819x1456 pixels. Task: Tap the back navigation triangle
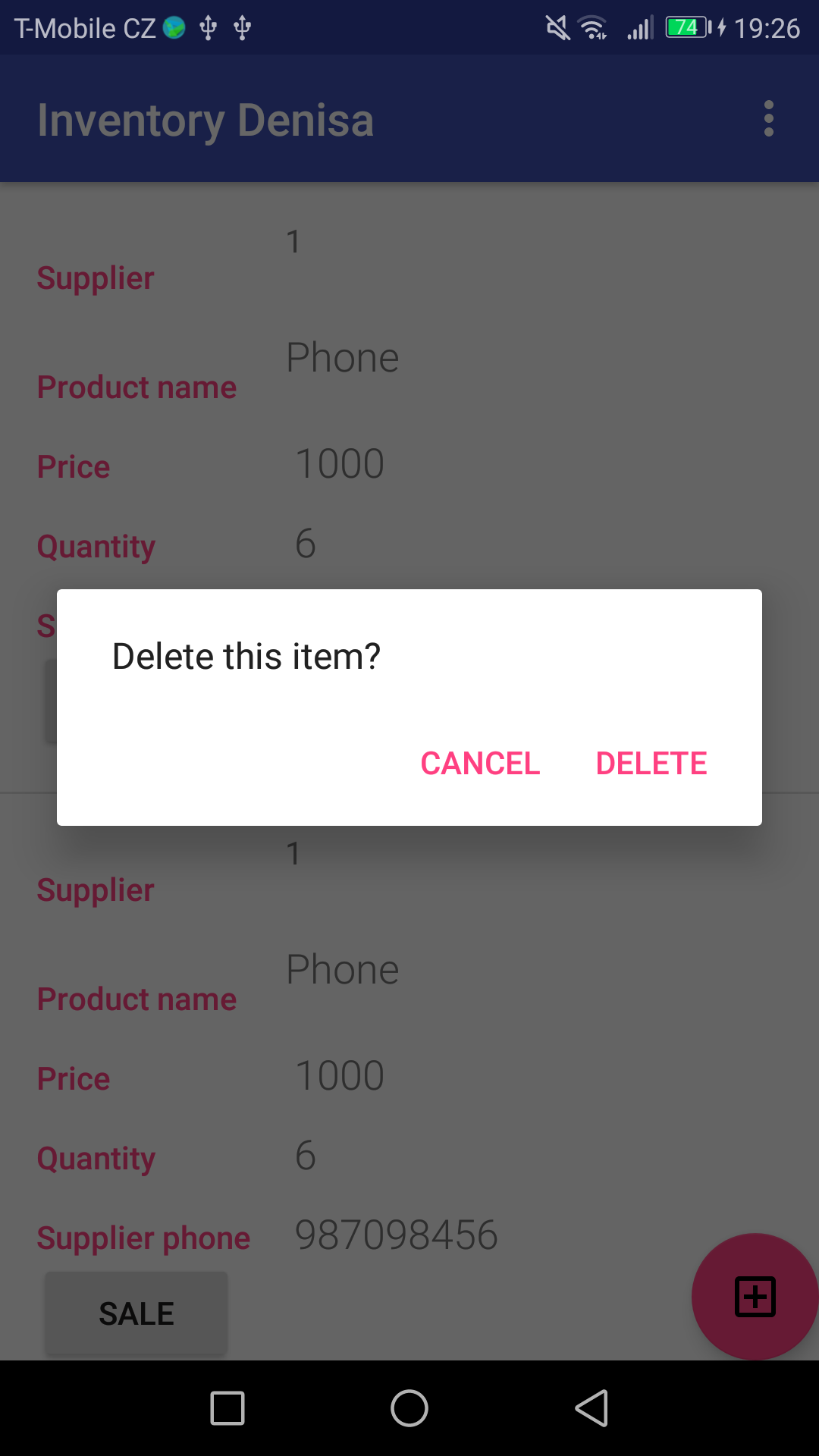(x=593, y=1409)
